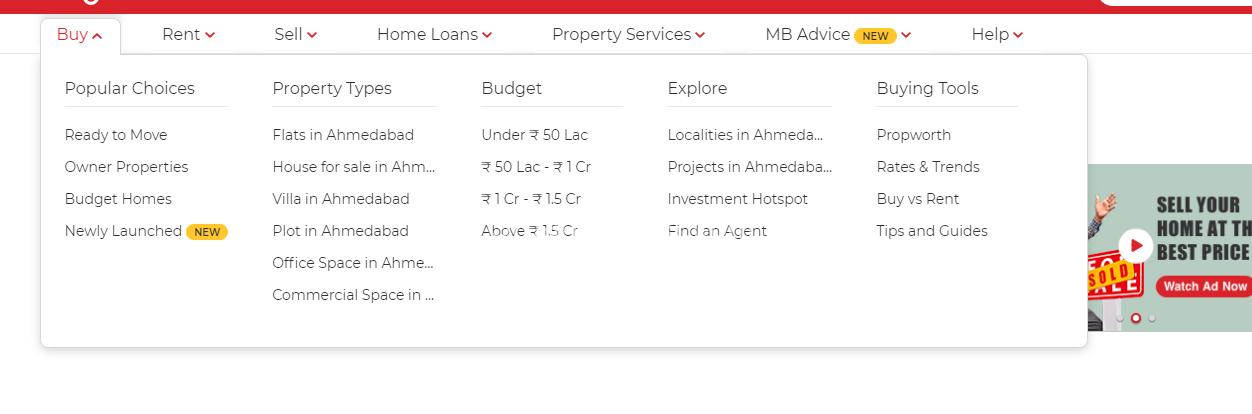Viewport: 1252px width, 414px height.
Task: Expand the Rent menu
Action: (188, 35)
